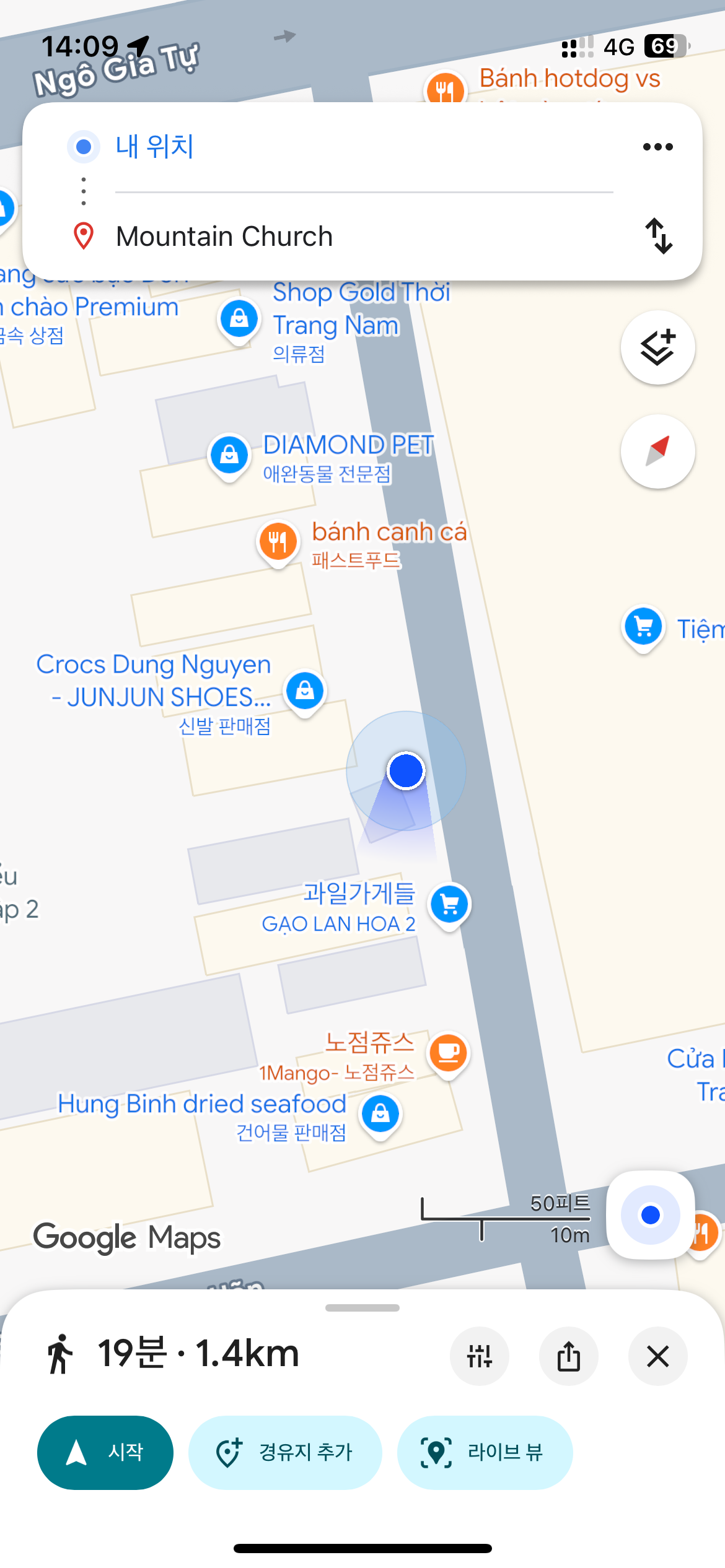Viewport: 725px width, 1568px height.
Task: Recenter map on my current location
Action: pyautogui.click(x=650, y=1214)
